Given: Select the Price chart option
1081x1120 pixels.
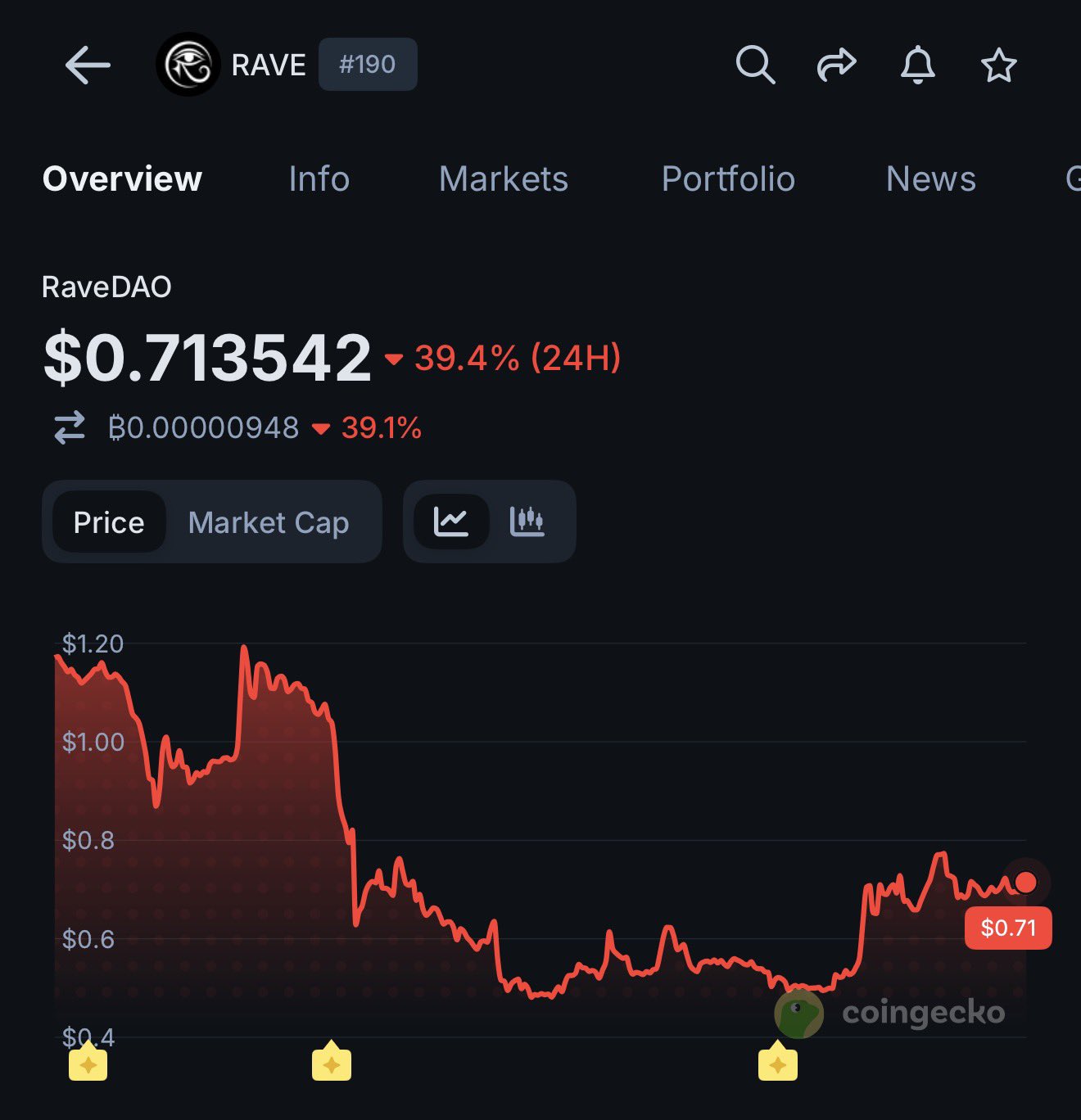Looking at the screenshot, I should coord(109,522).
